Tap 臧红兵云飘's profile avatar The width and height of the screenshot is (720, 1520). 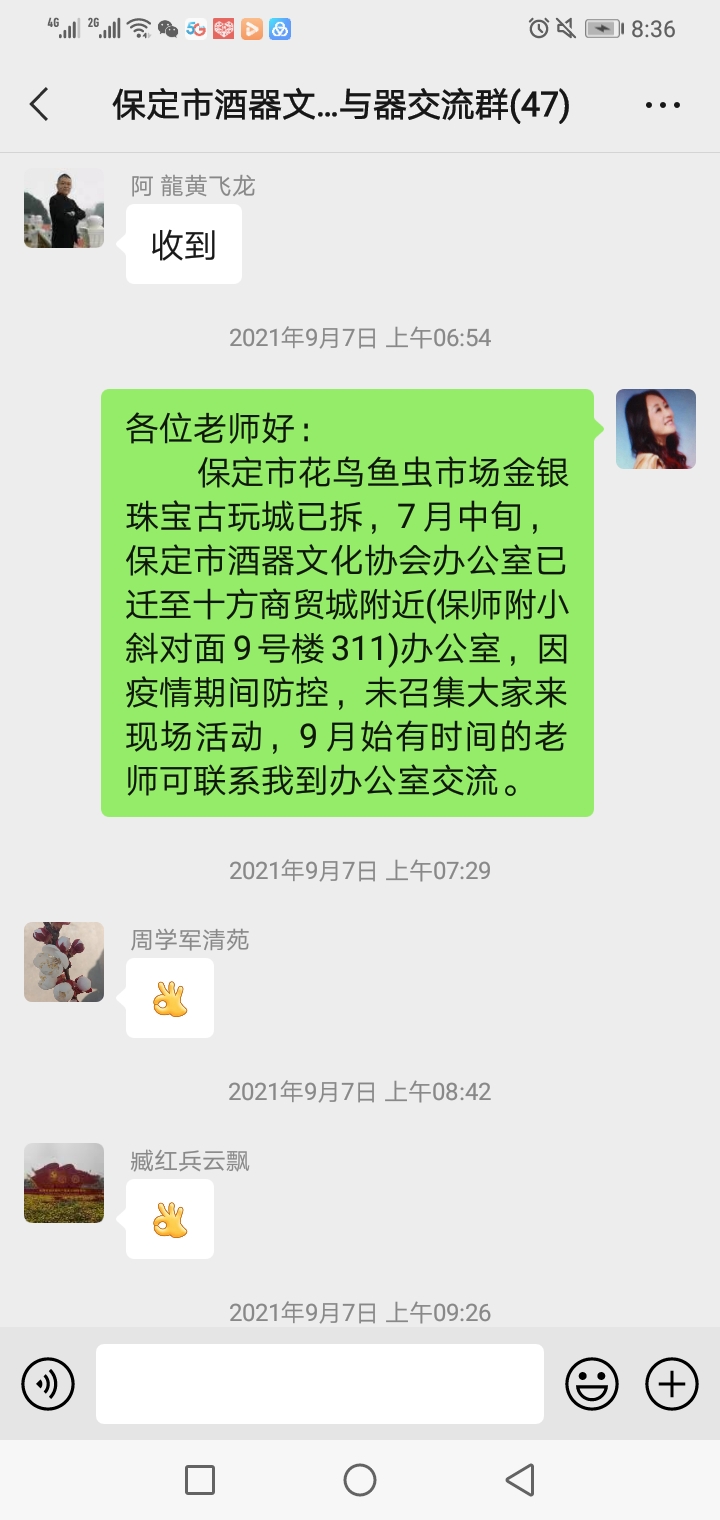coord(64,1183)
